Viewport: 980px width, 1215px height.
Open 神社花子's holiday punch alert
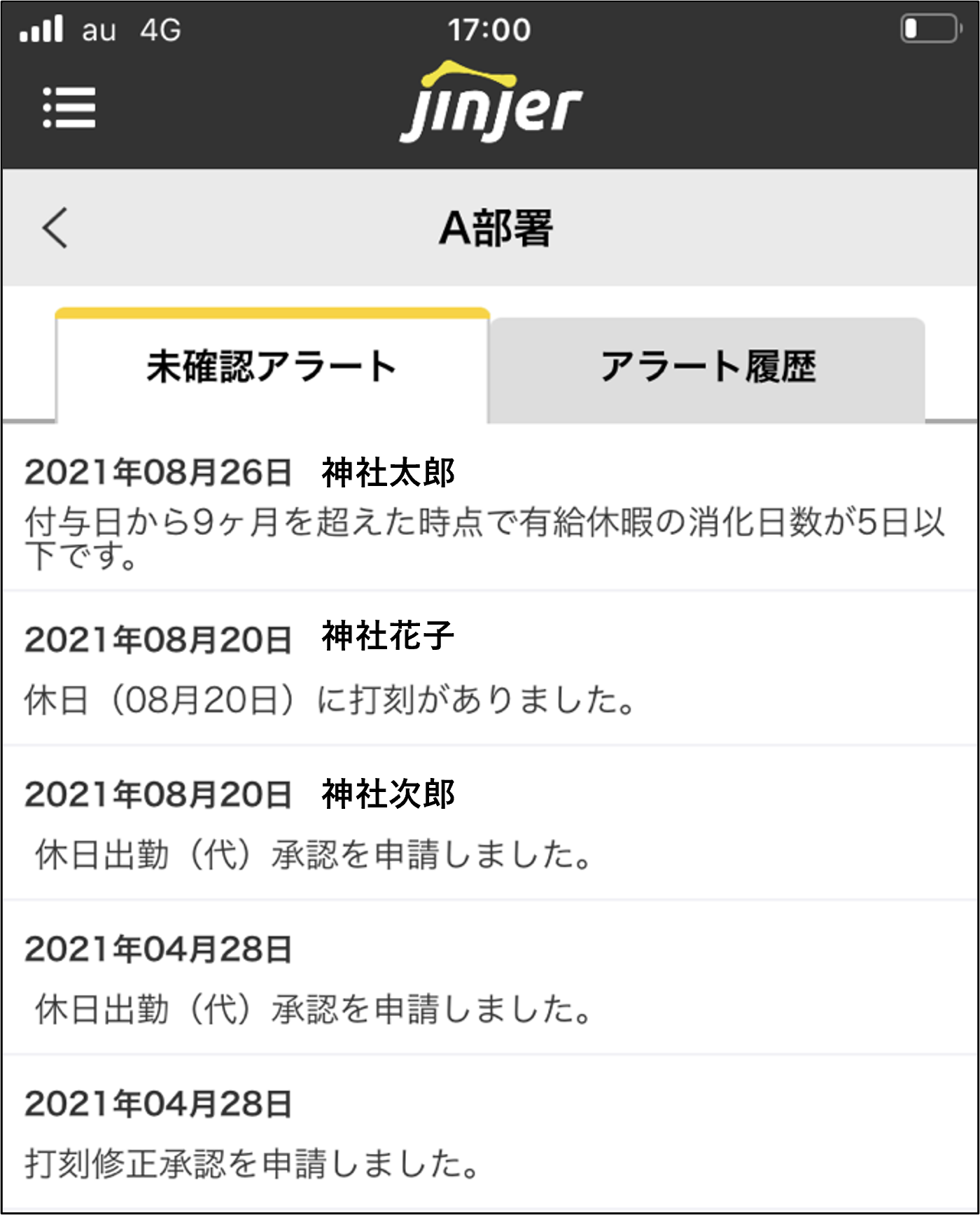pos(490,669)
